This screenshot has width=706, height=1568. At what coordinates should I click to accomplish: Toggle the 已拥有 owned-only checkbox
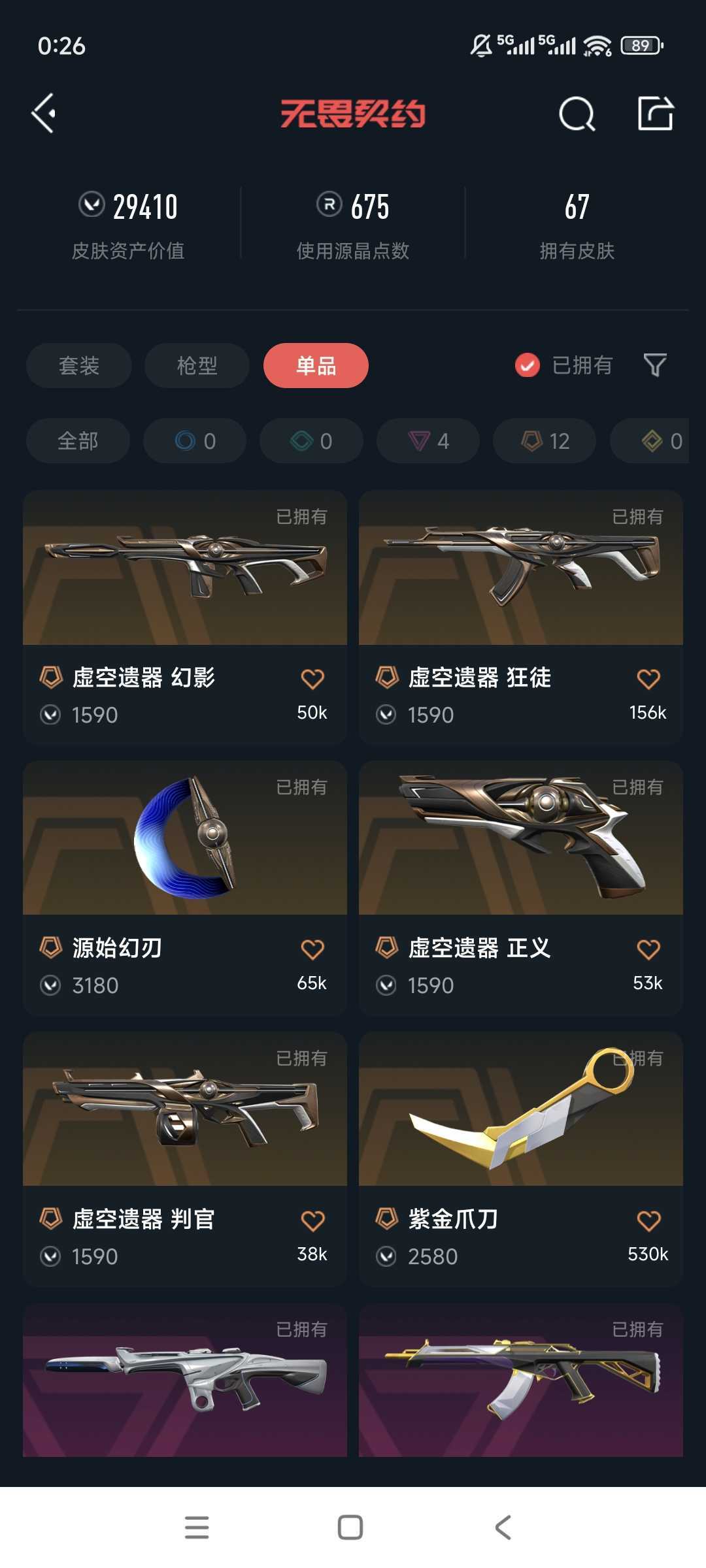pos(528,365)
